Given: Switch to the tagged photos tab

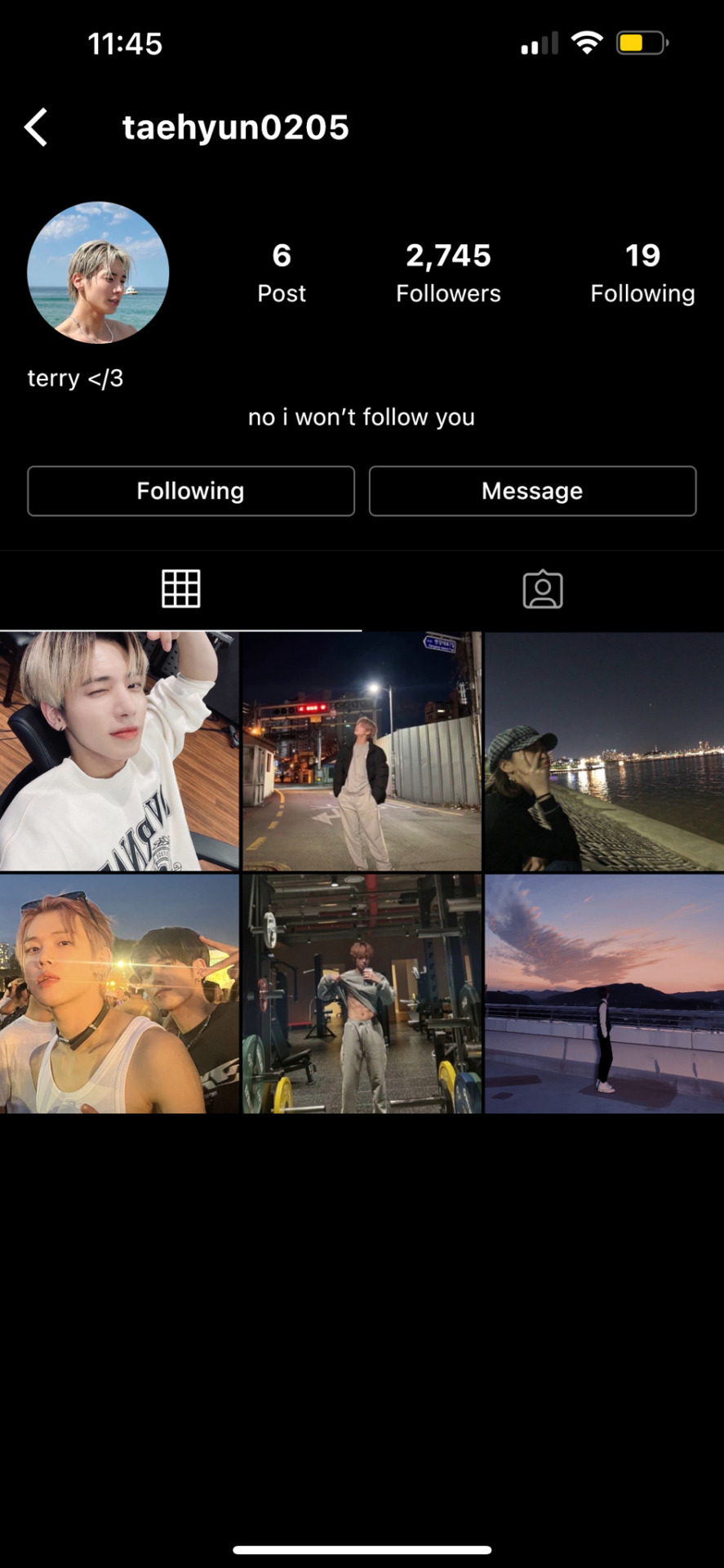Looking at the screenshot, I should (x=543, y=589).
